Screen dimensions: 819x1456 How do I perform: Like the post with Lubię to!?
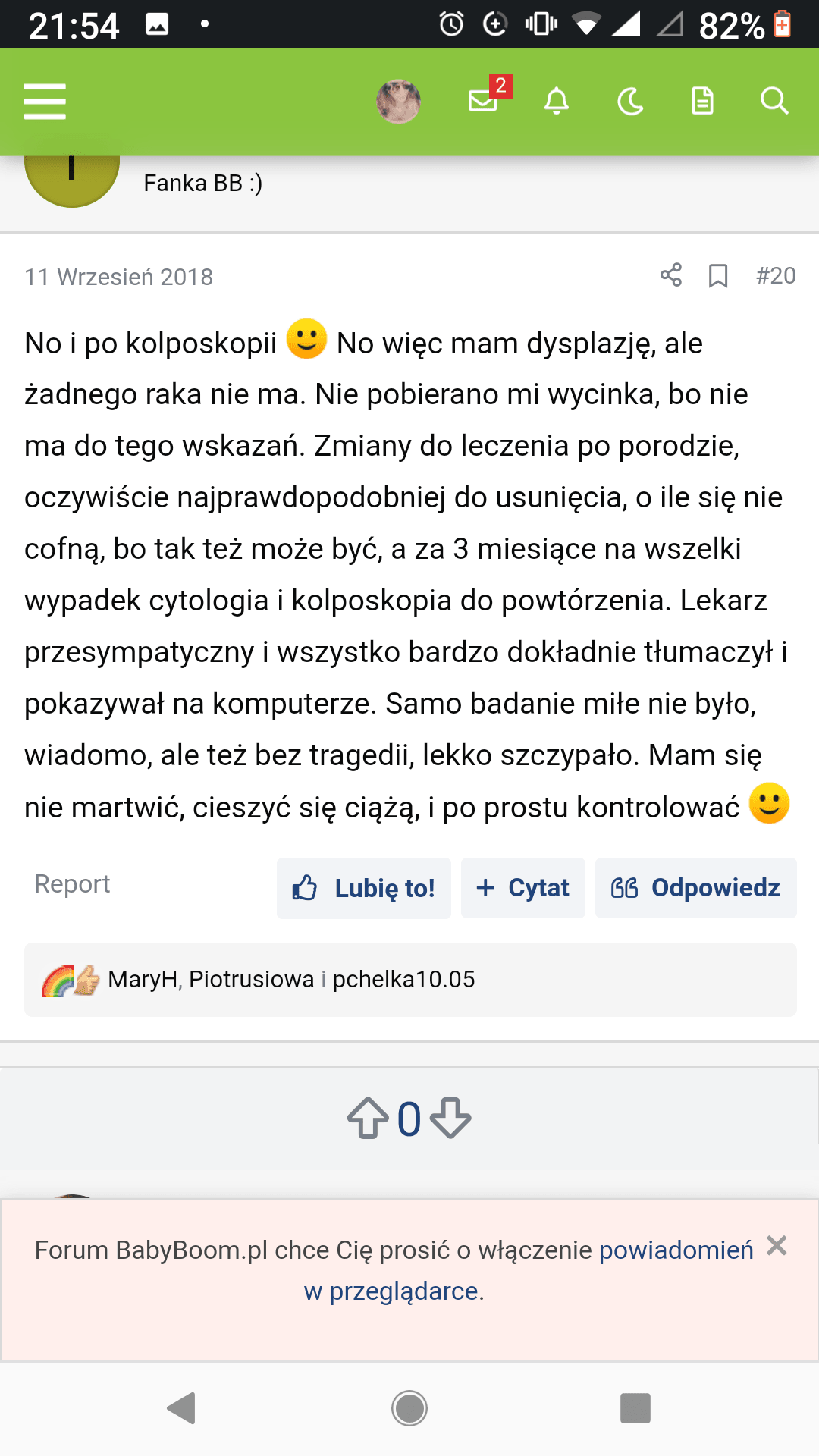click(x=364, y=888)
